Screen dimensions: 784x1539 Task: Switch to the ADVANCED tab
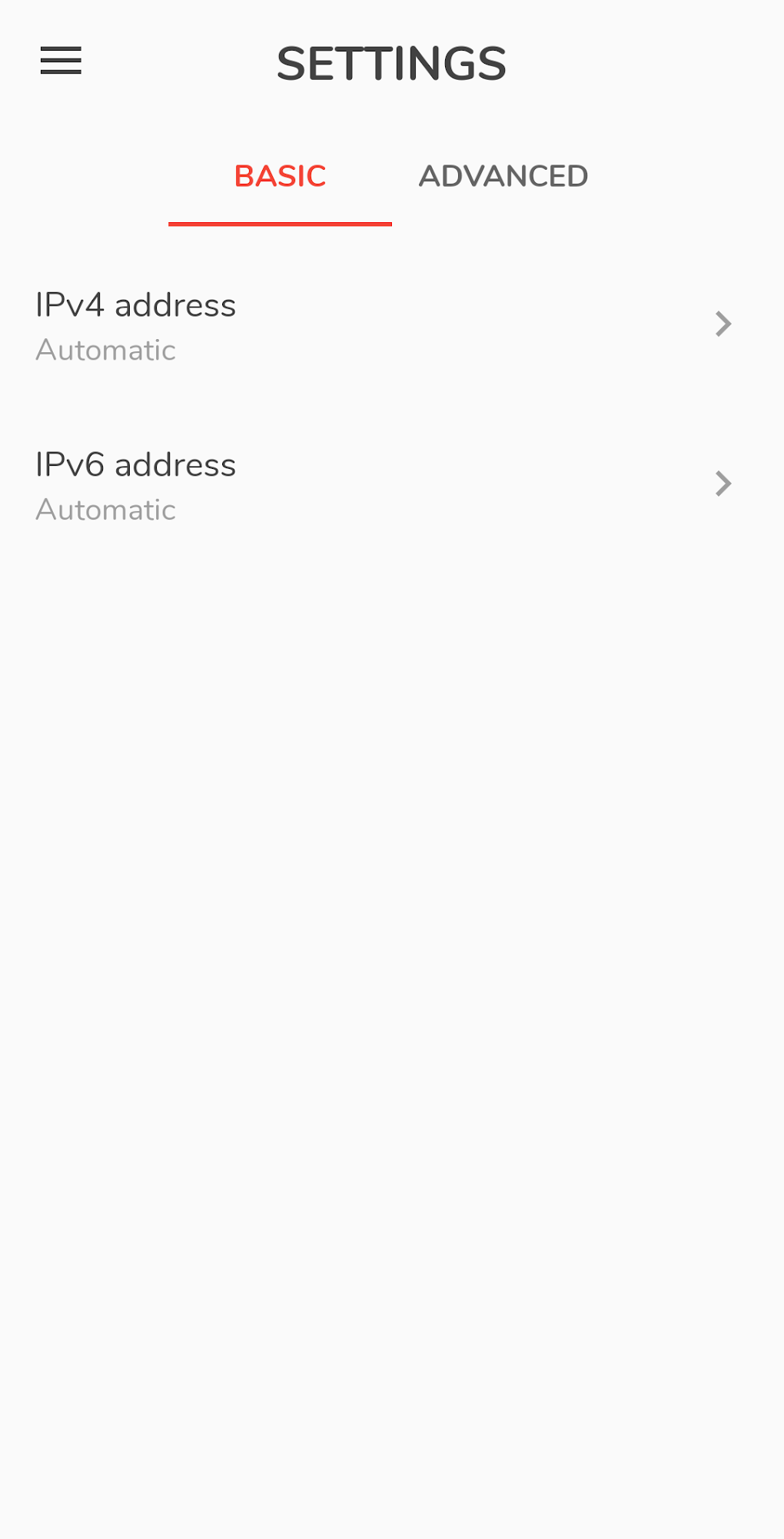coord(504,175)
